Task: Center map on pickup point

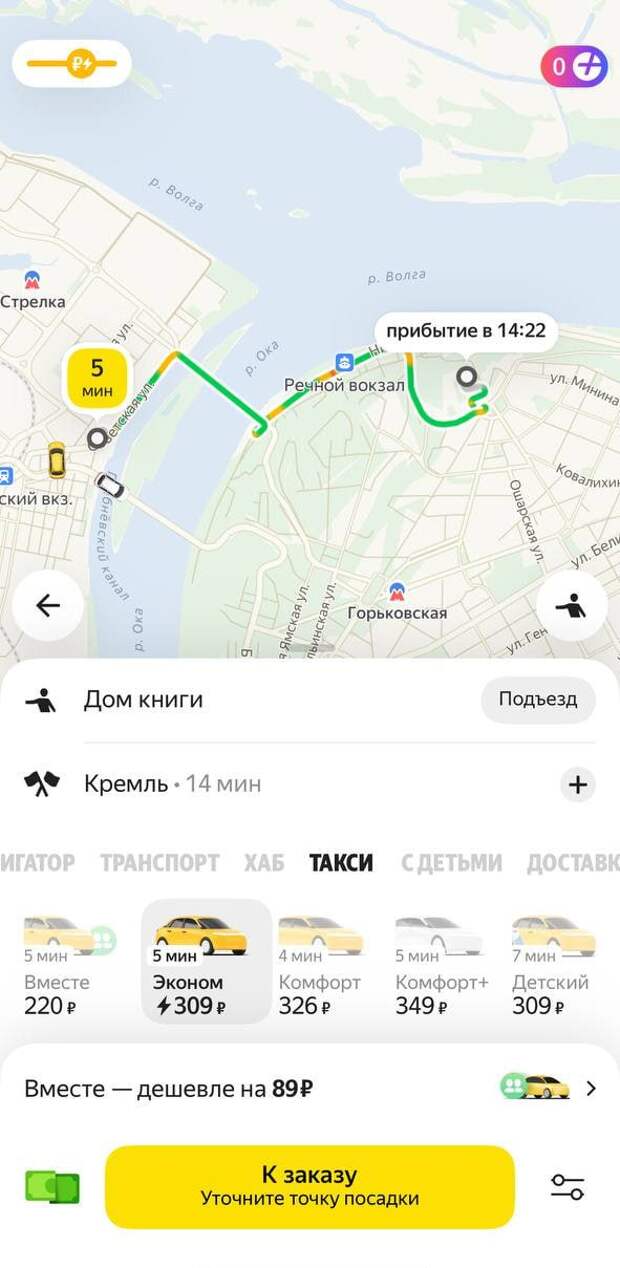Action: point(571,605)
